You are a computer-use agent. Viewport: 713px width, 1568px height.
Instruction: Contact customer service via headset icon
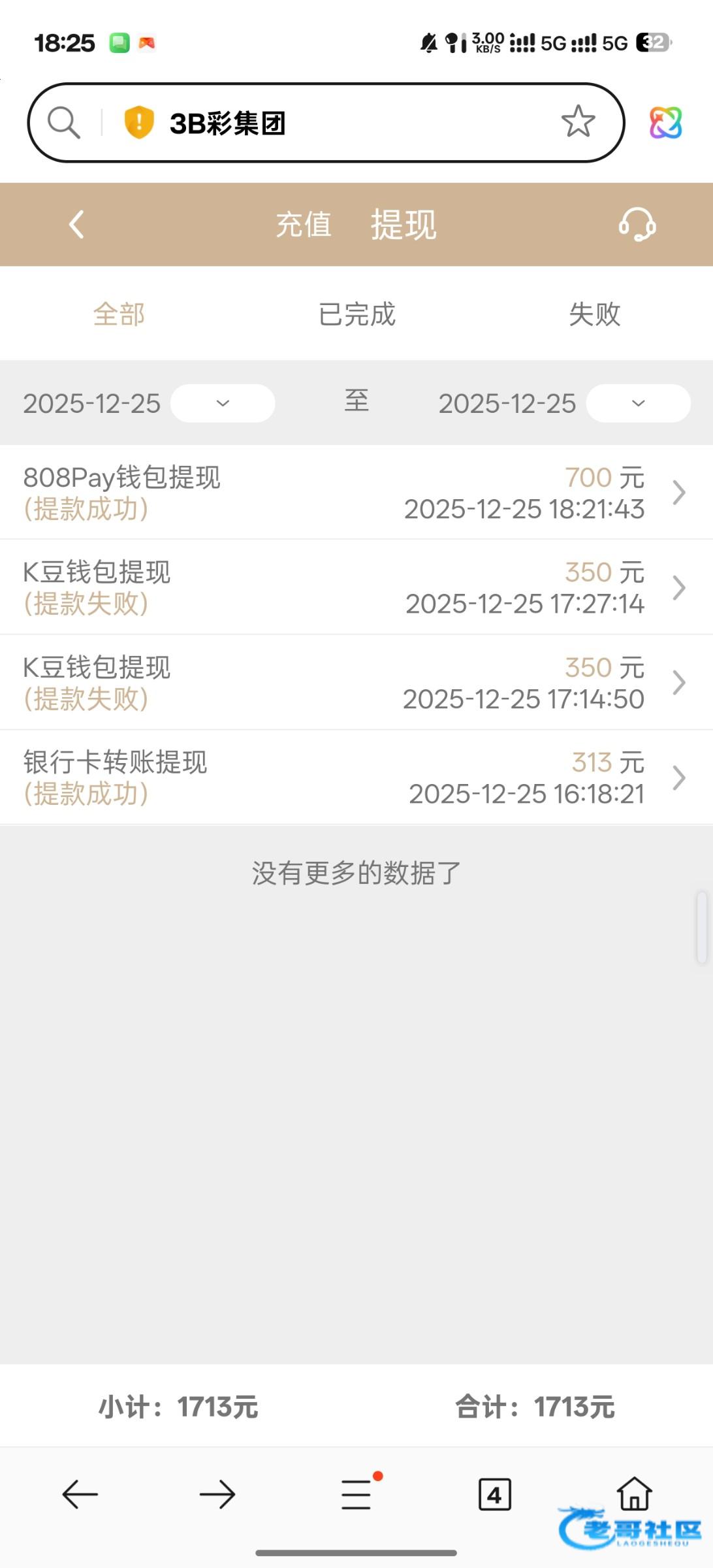[x=637, y=225]
